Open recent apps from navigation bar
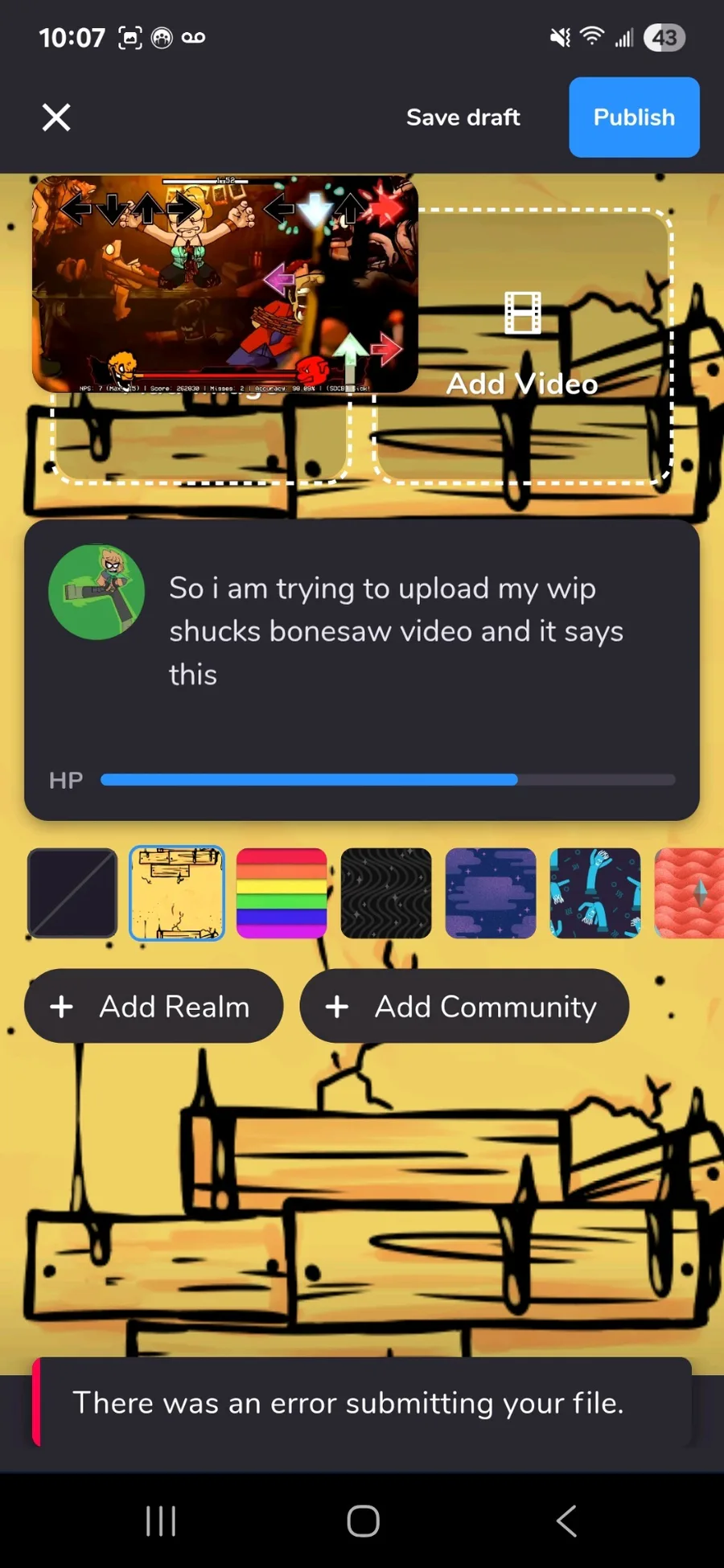 [161, 1521]
